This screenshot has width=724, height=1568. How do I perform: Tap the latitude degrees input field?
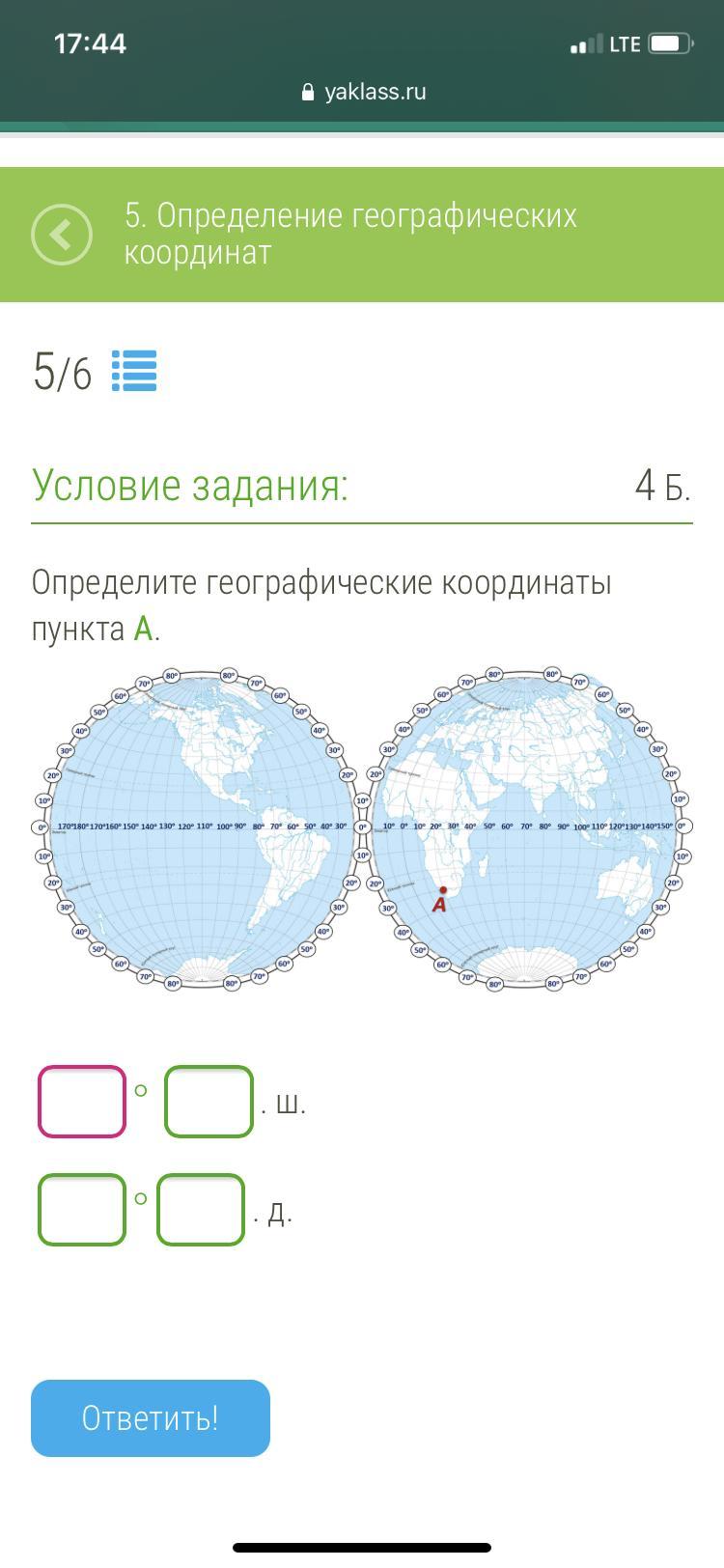click(x=82, y=1102)
